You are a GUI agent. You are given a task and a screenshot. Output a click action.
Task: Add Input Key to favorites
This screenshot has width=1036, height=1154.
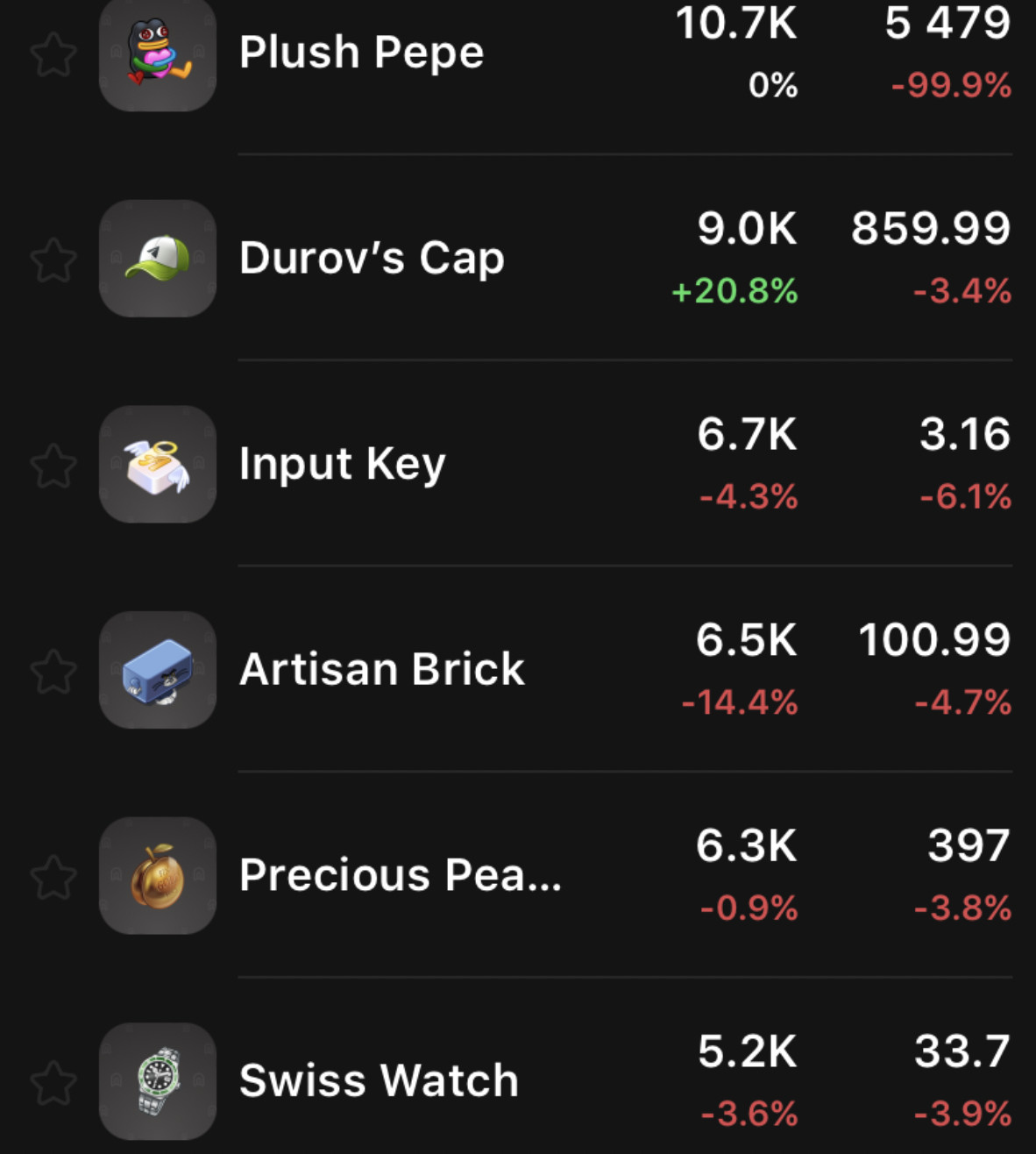click(x=53, y=466)
